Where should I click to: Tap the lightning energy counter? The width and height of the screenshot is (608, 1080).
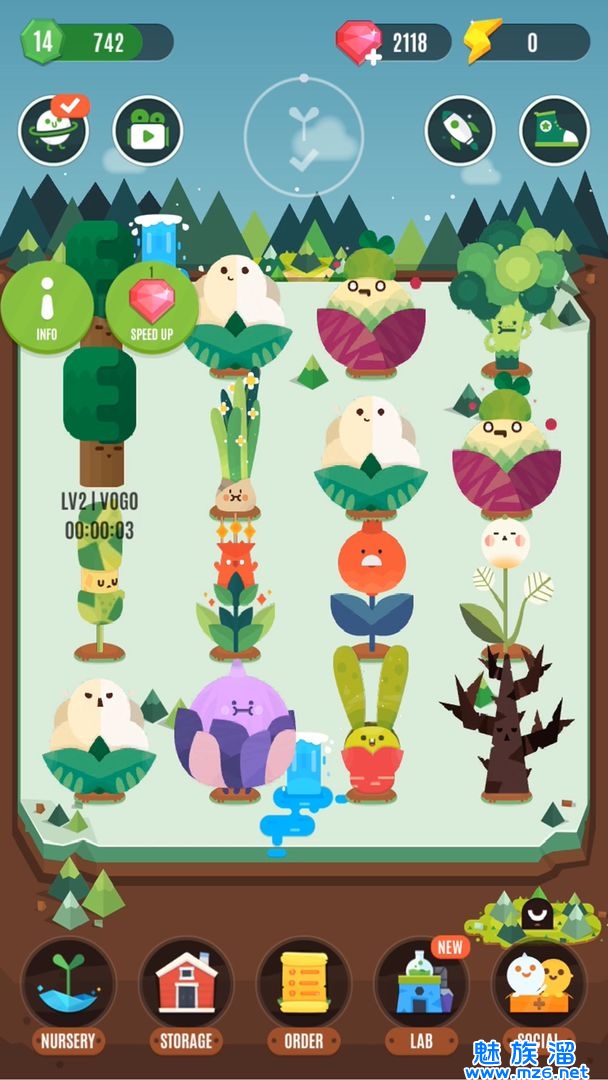pyautogui.click(x=530, y=42)
